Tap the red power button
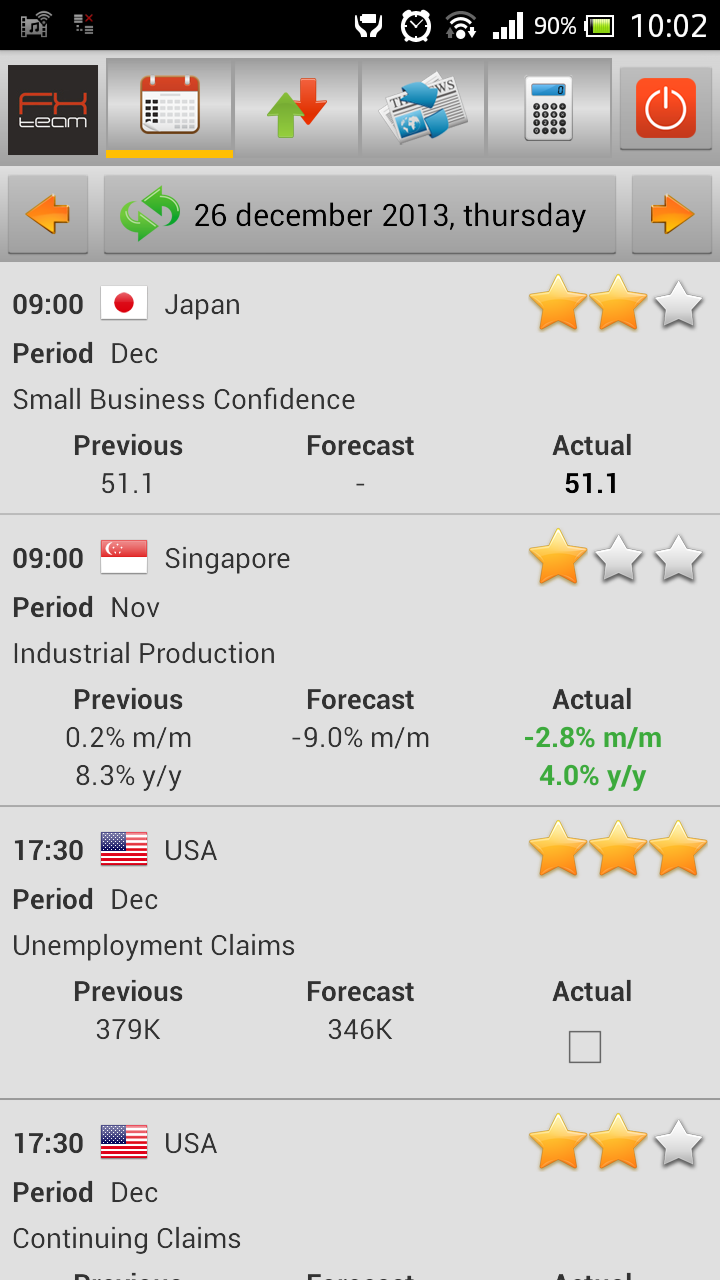 pos(665,109)
